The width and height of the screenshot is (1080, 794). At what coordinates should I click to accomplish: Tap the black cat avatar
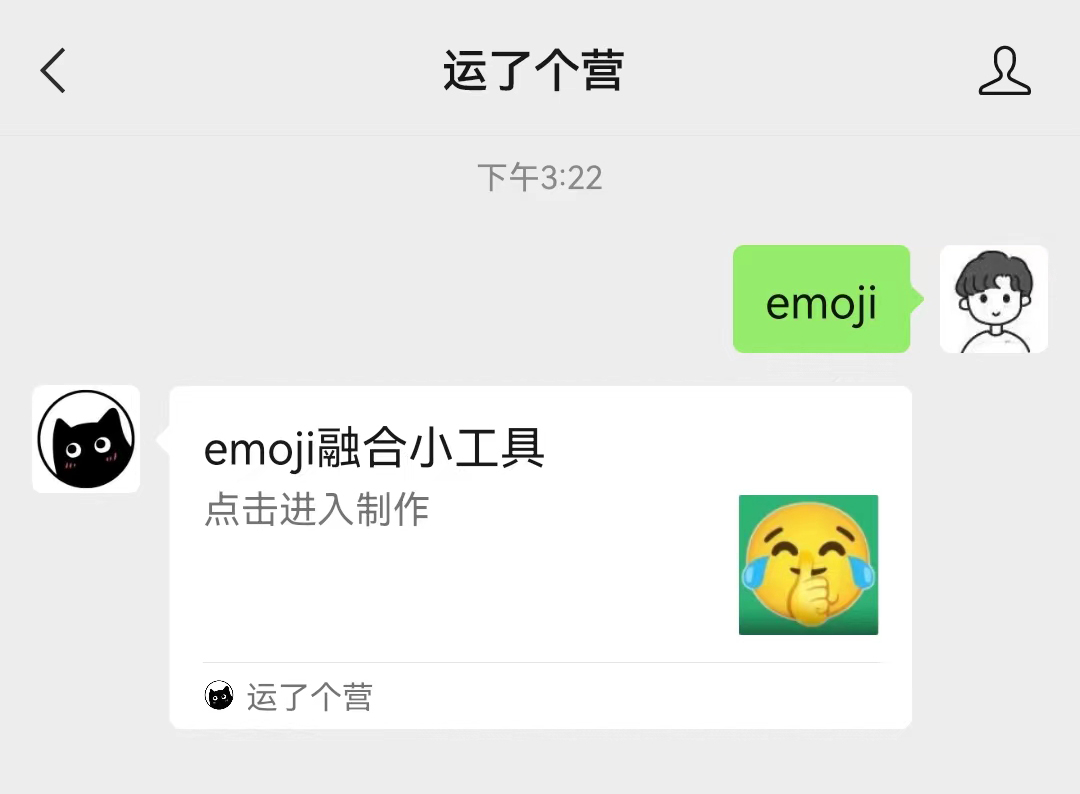pos(86,439)
